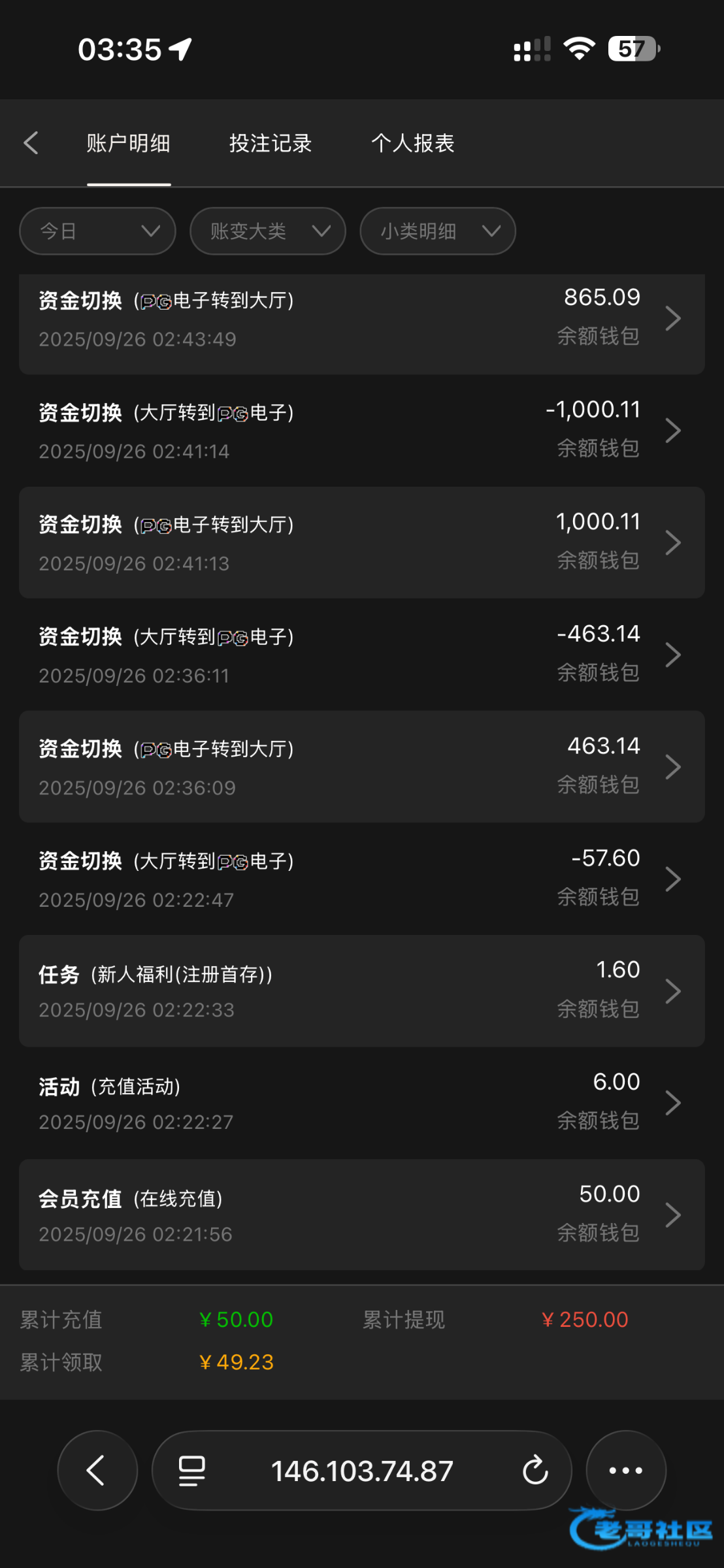Open the browser's three-dot menu

click(626, 1470)
